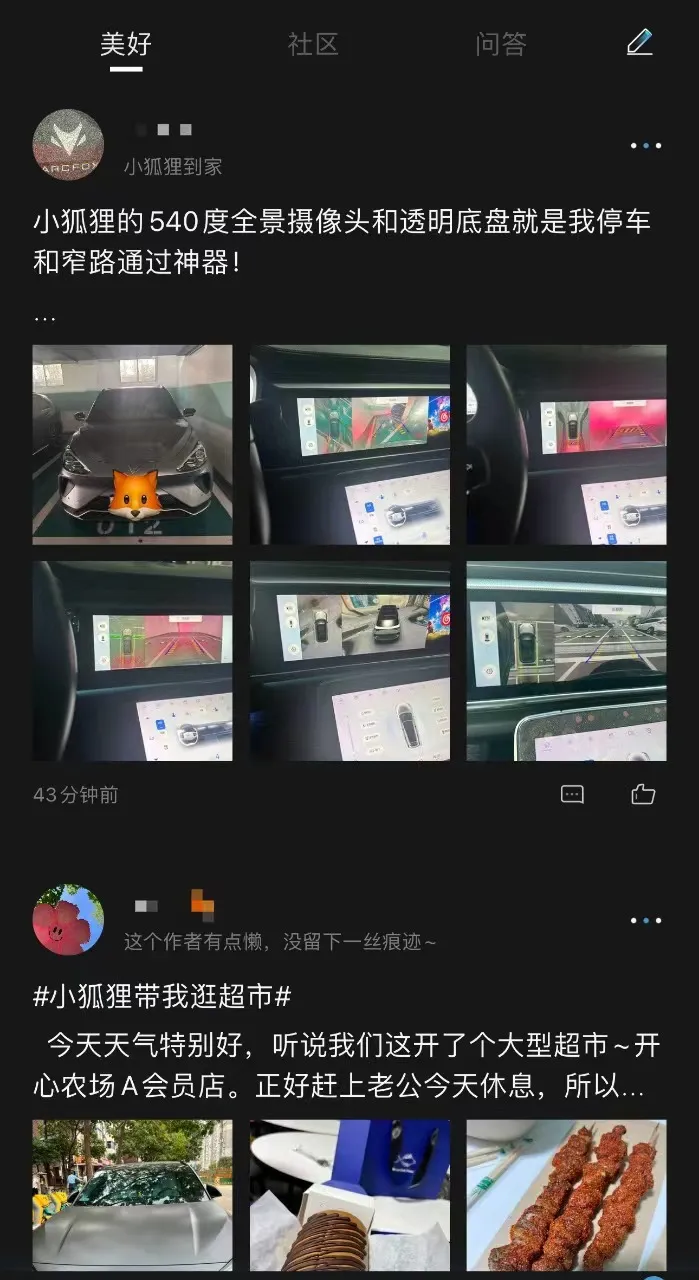The height and width of the screenshot is (1280, 699).
Task: Select the 美好 tab
Action: tap(126, 44)
